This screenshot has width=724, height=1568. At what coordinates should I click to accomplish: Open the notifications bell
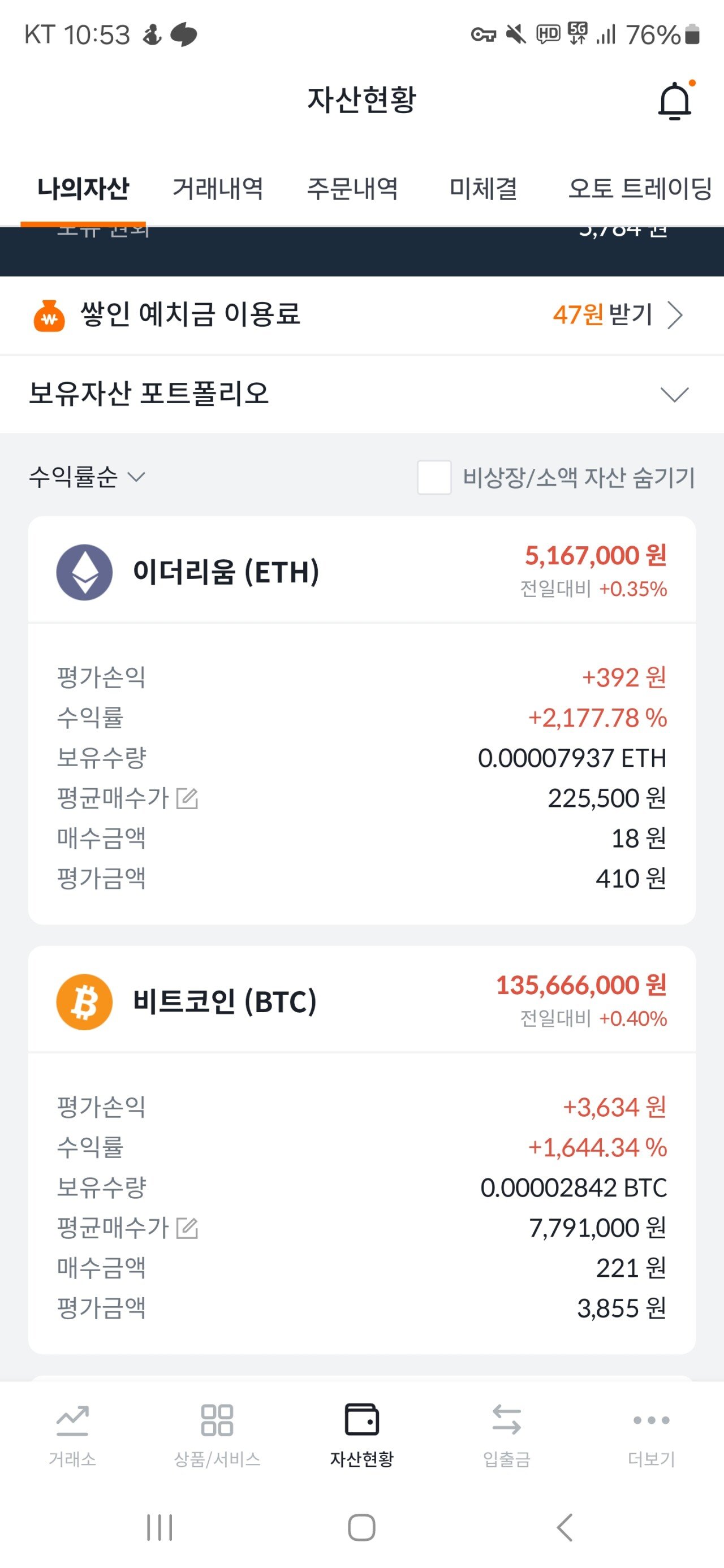tap(675, 101)
